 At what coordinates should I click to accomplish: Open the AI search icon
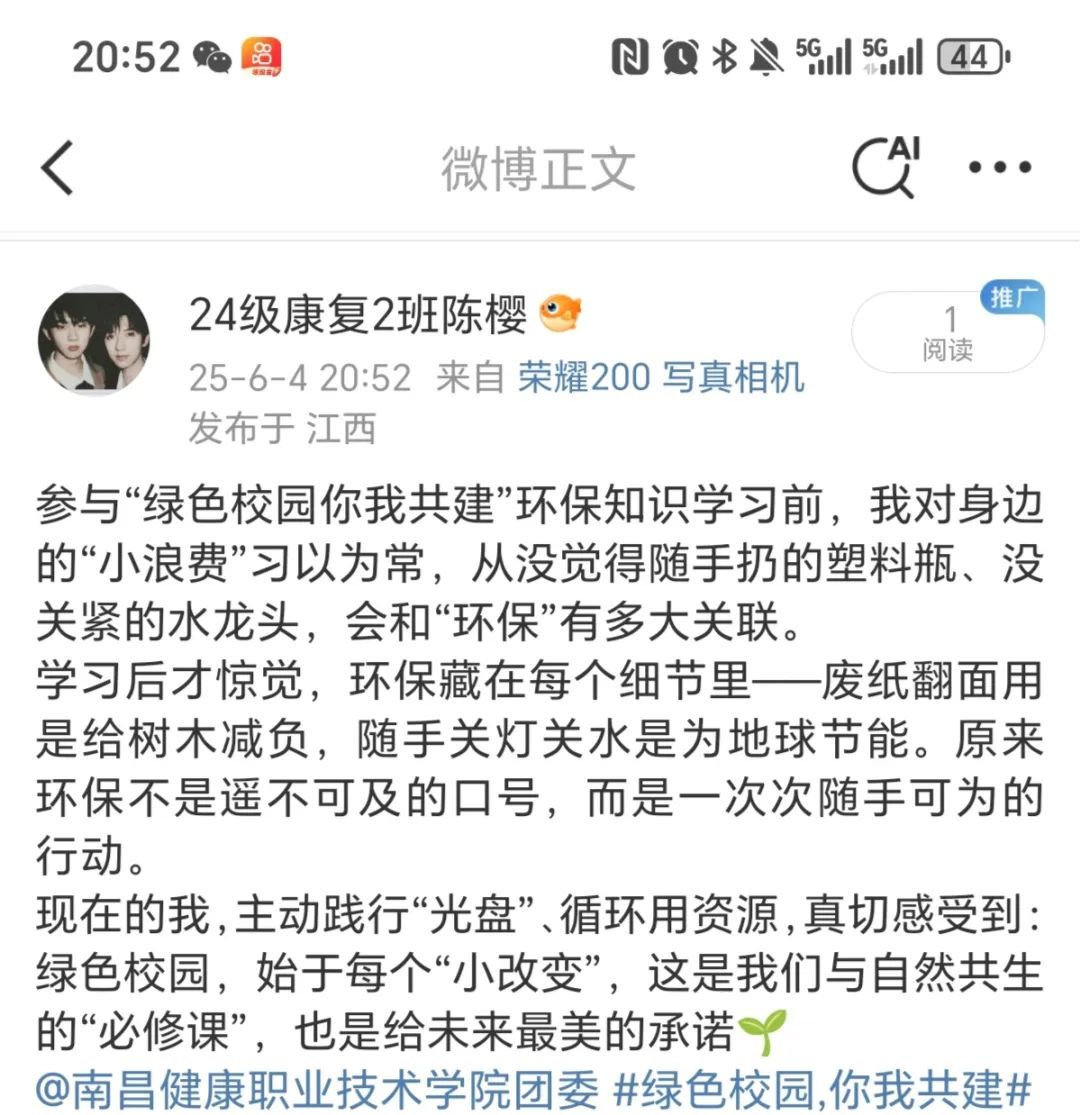pos(886,167)
